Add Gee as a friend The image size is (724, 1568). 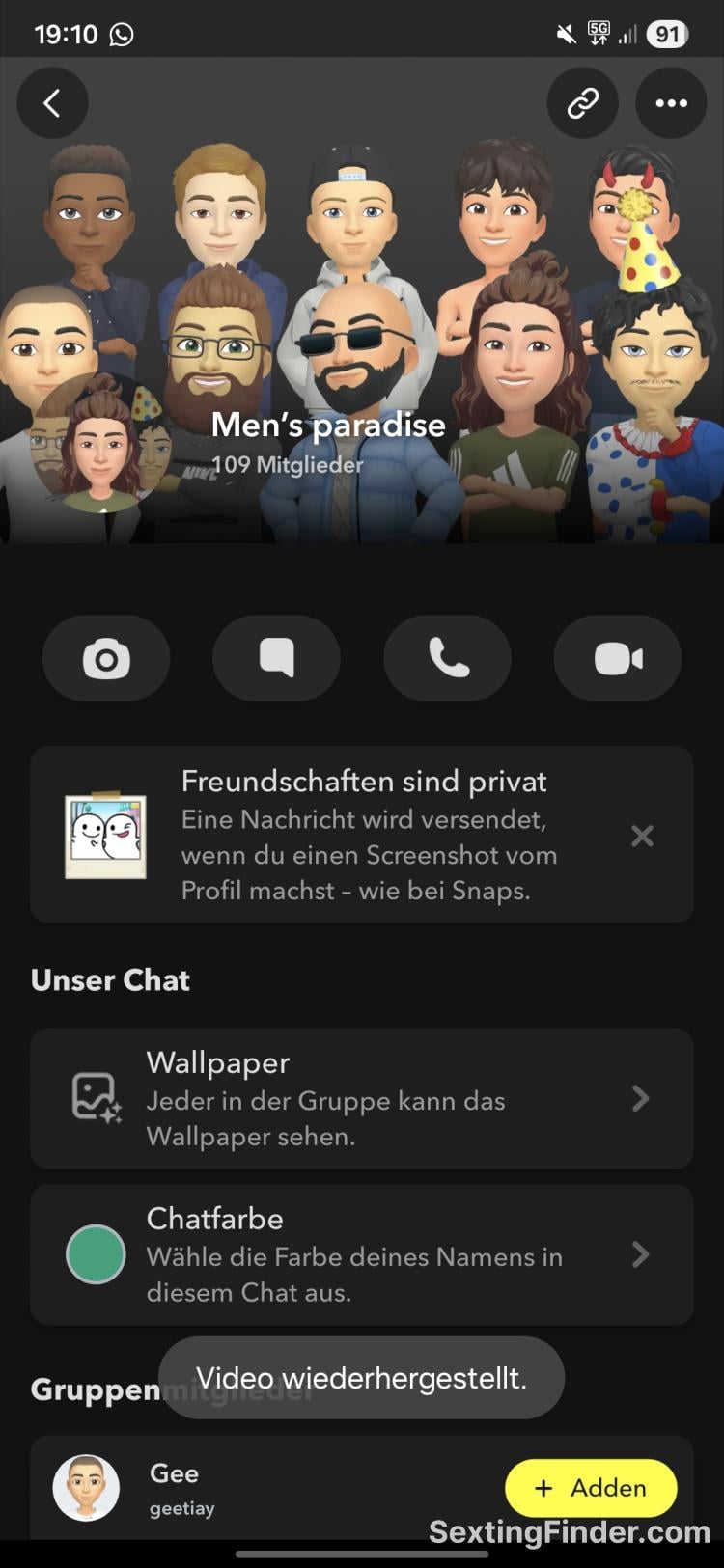click(591, 1488)
